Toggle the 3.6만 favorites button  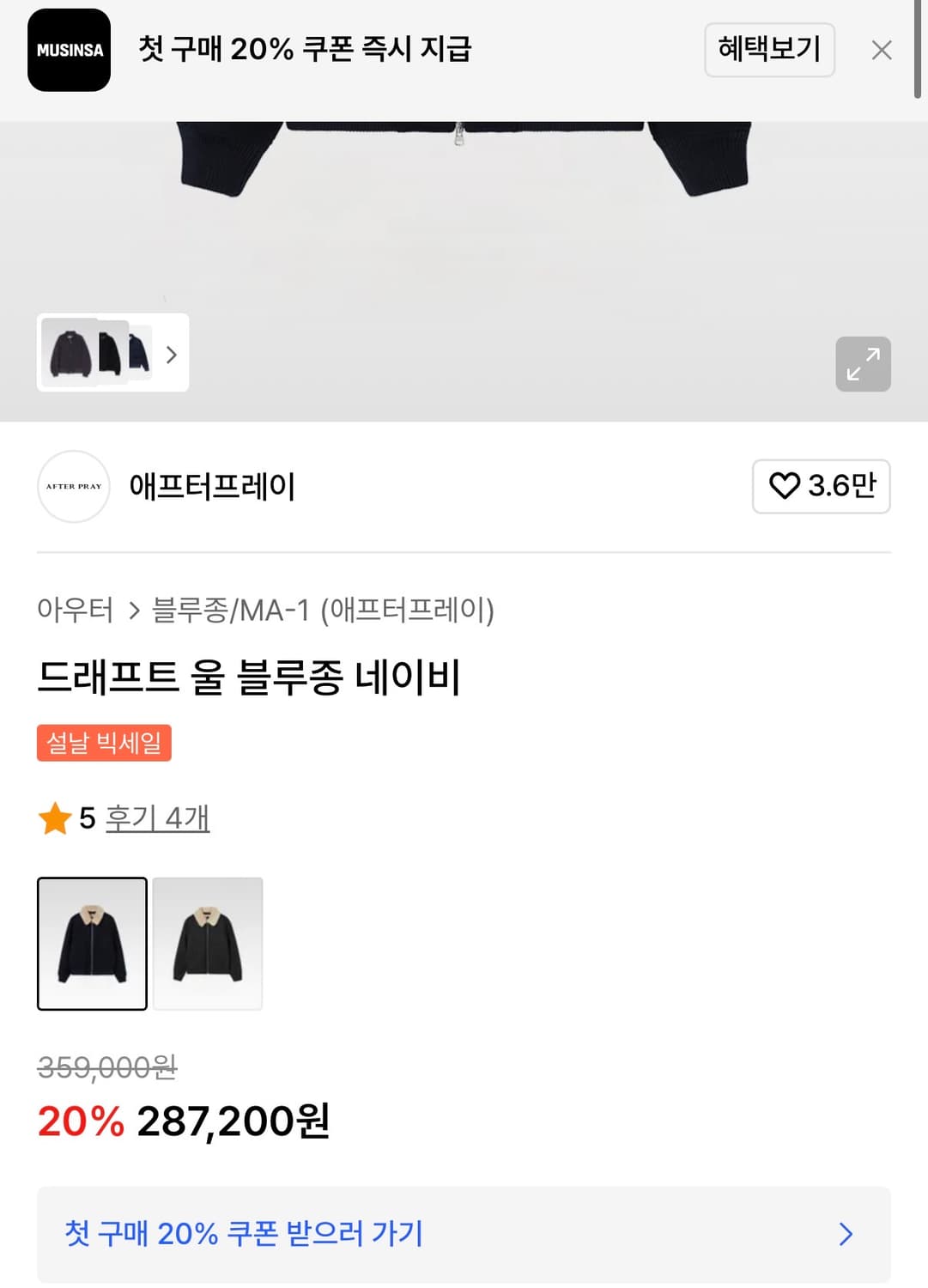(x=821, y=487)
